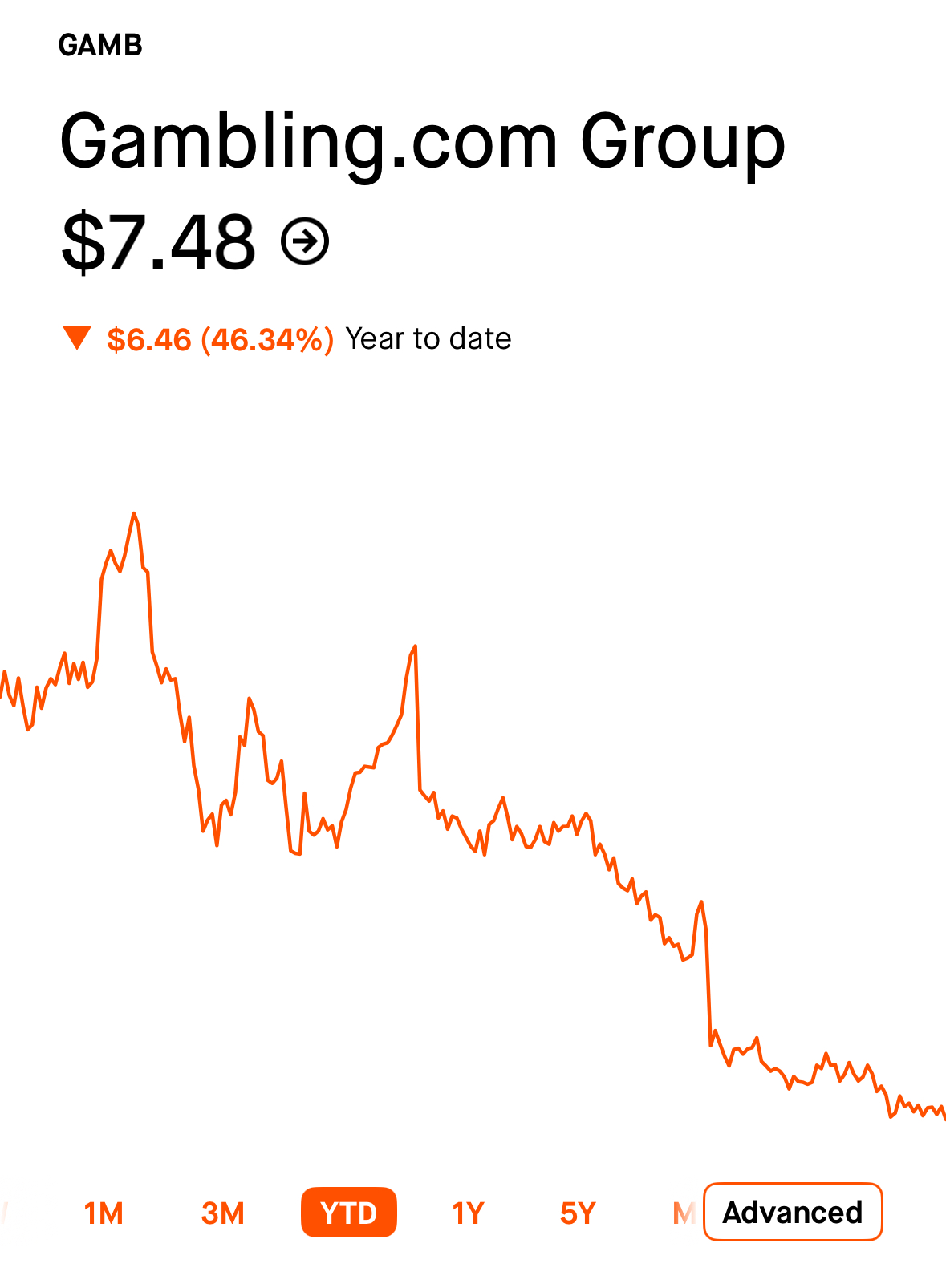Select the 3M chart range
Viewport: 946px width, 1288px height.
click(x=222, y=1213)
